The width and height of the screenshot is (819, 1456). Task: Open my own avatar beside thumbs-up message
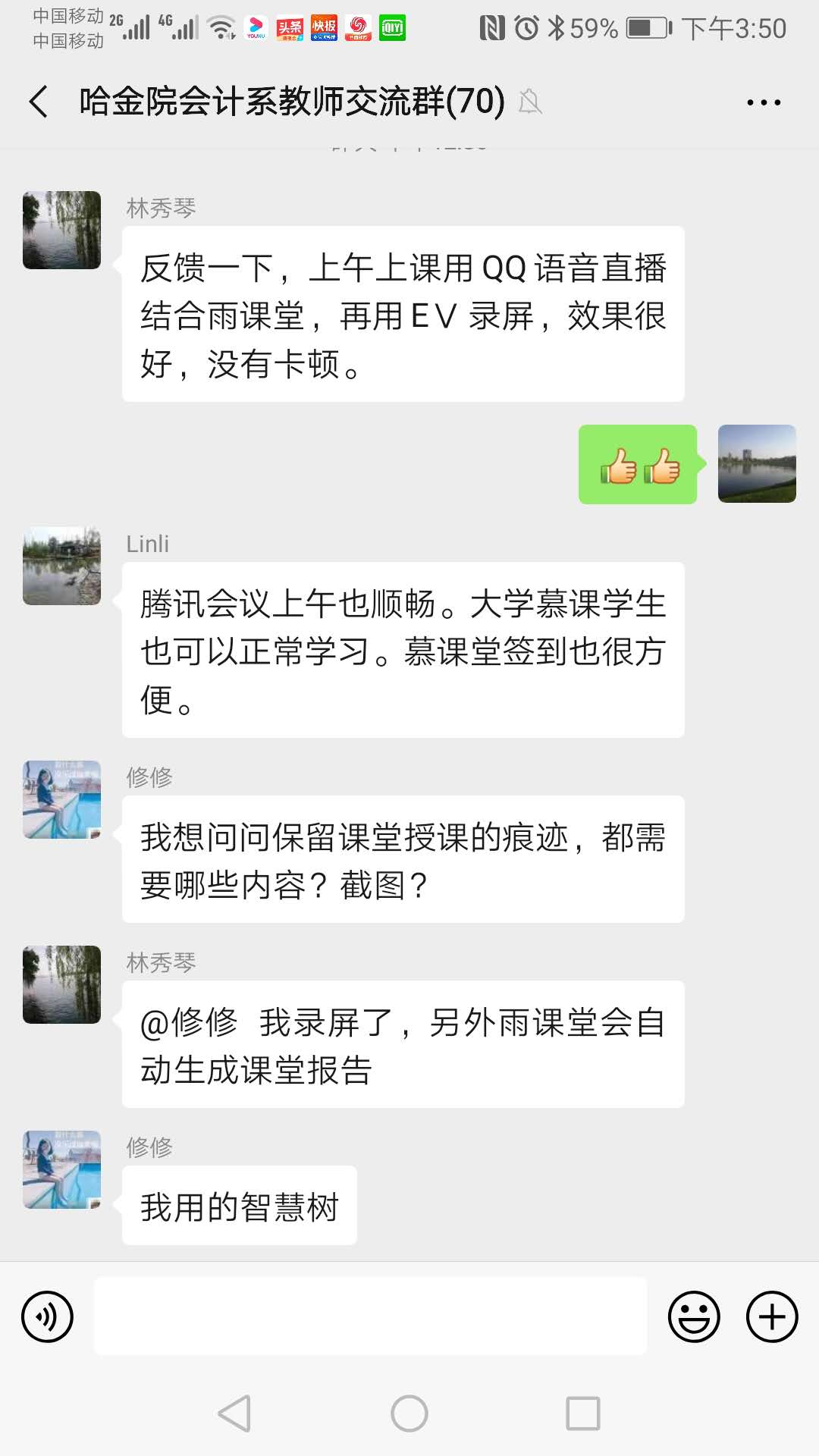[x=757, y=463]
